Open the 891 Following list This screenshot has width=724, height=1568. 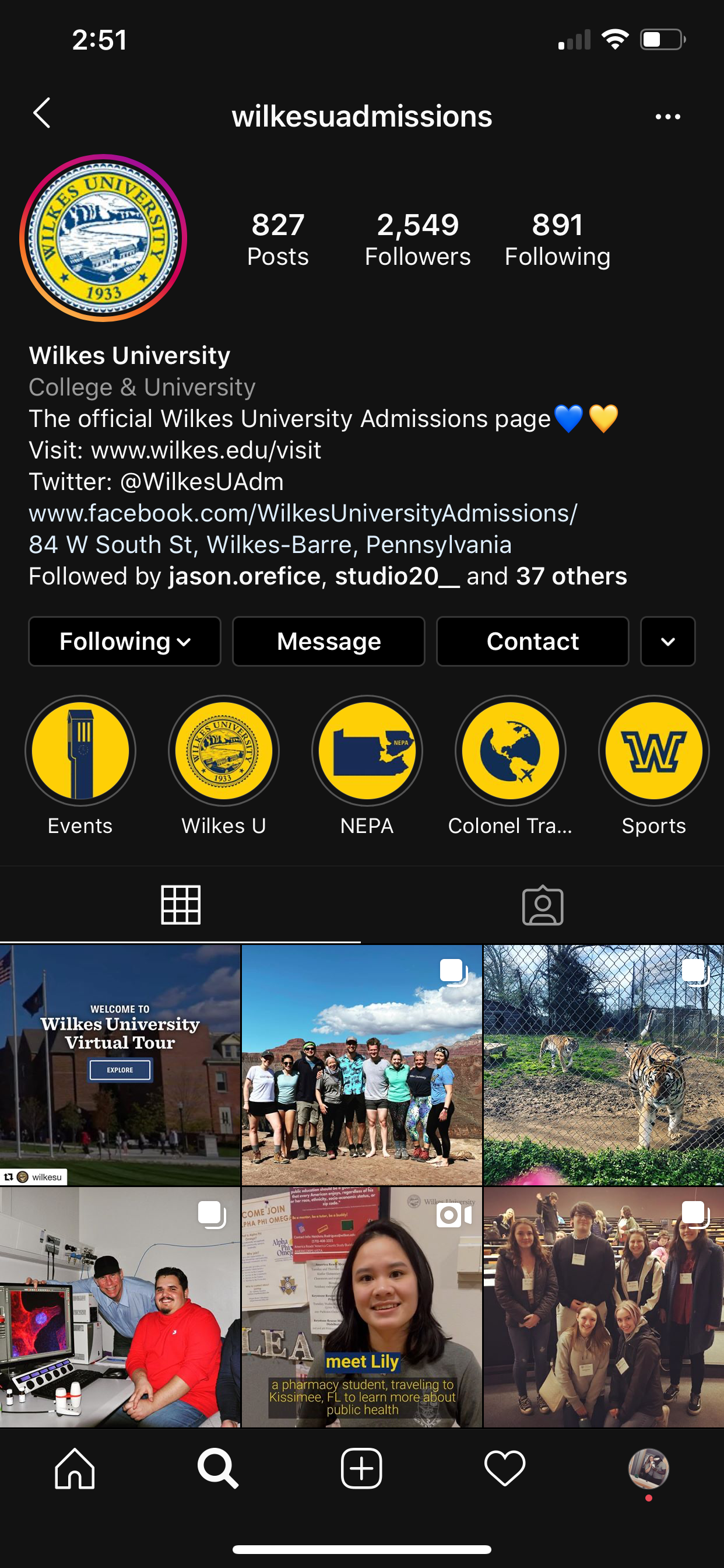tap(557, 239)
